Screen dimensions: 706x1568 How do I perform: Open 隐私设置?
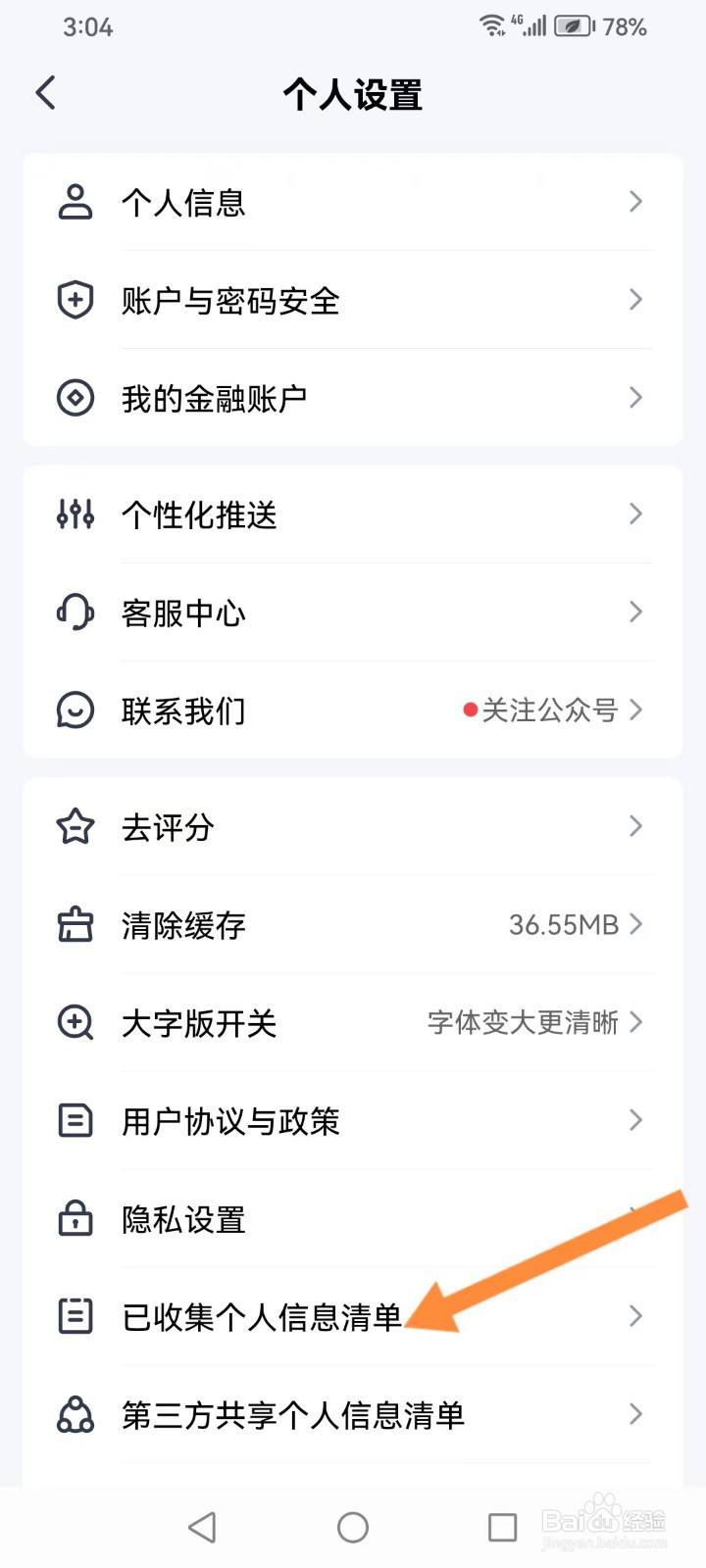tap(353, 1218)
